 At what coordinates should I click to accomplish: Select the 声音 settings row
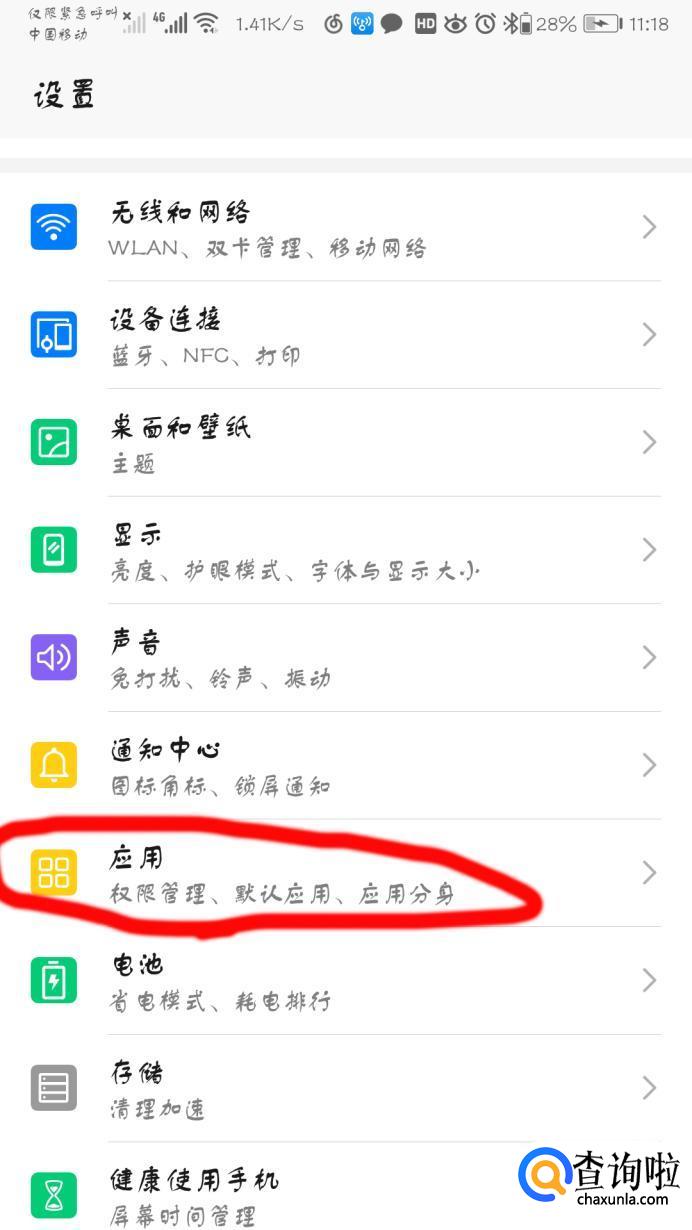[x=346, y=658]
